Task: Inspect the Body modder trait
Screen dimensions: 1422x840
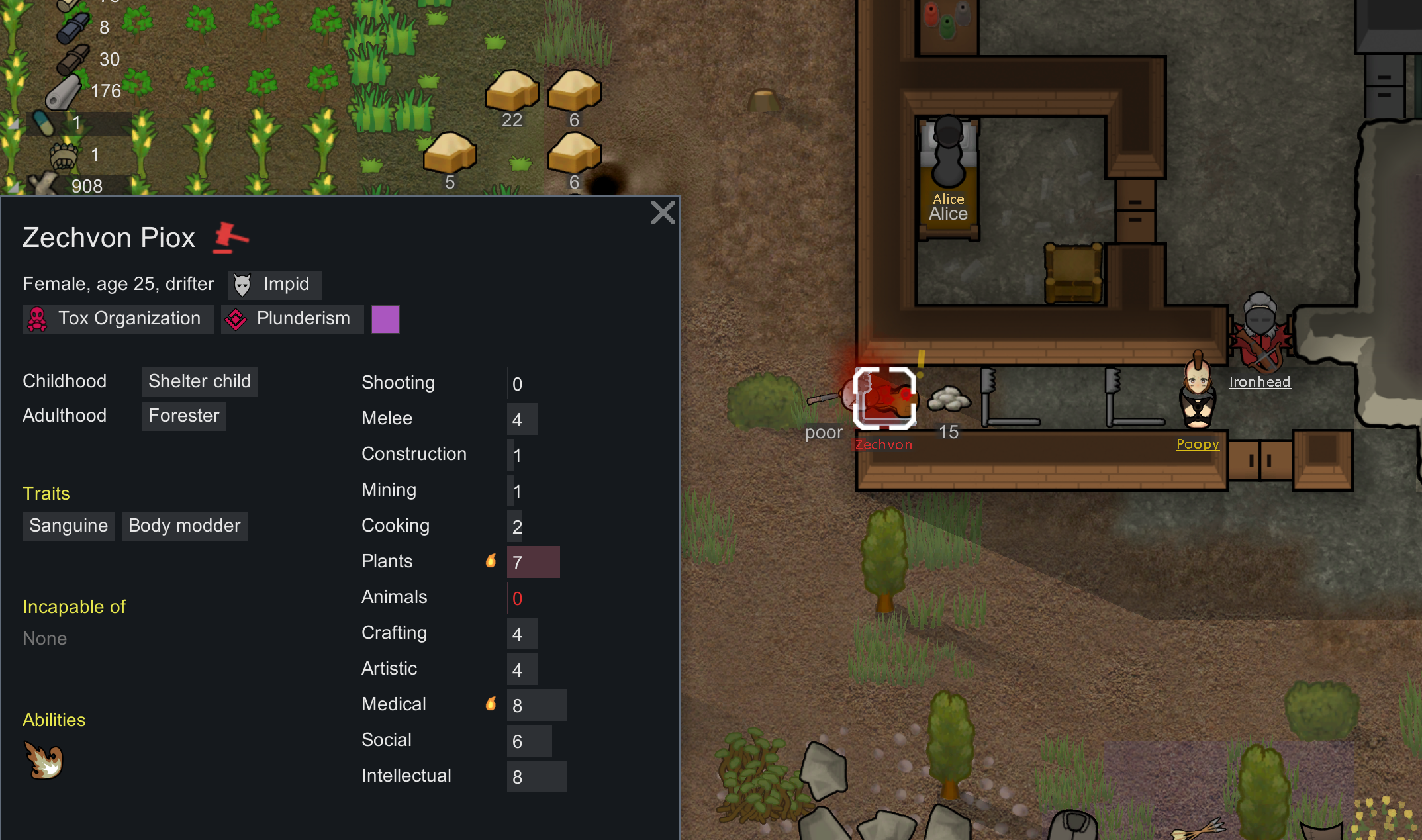Action: 184,526
